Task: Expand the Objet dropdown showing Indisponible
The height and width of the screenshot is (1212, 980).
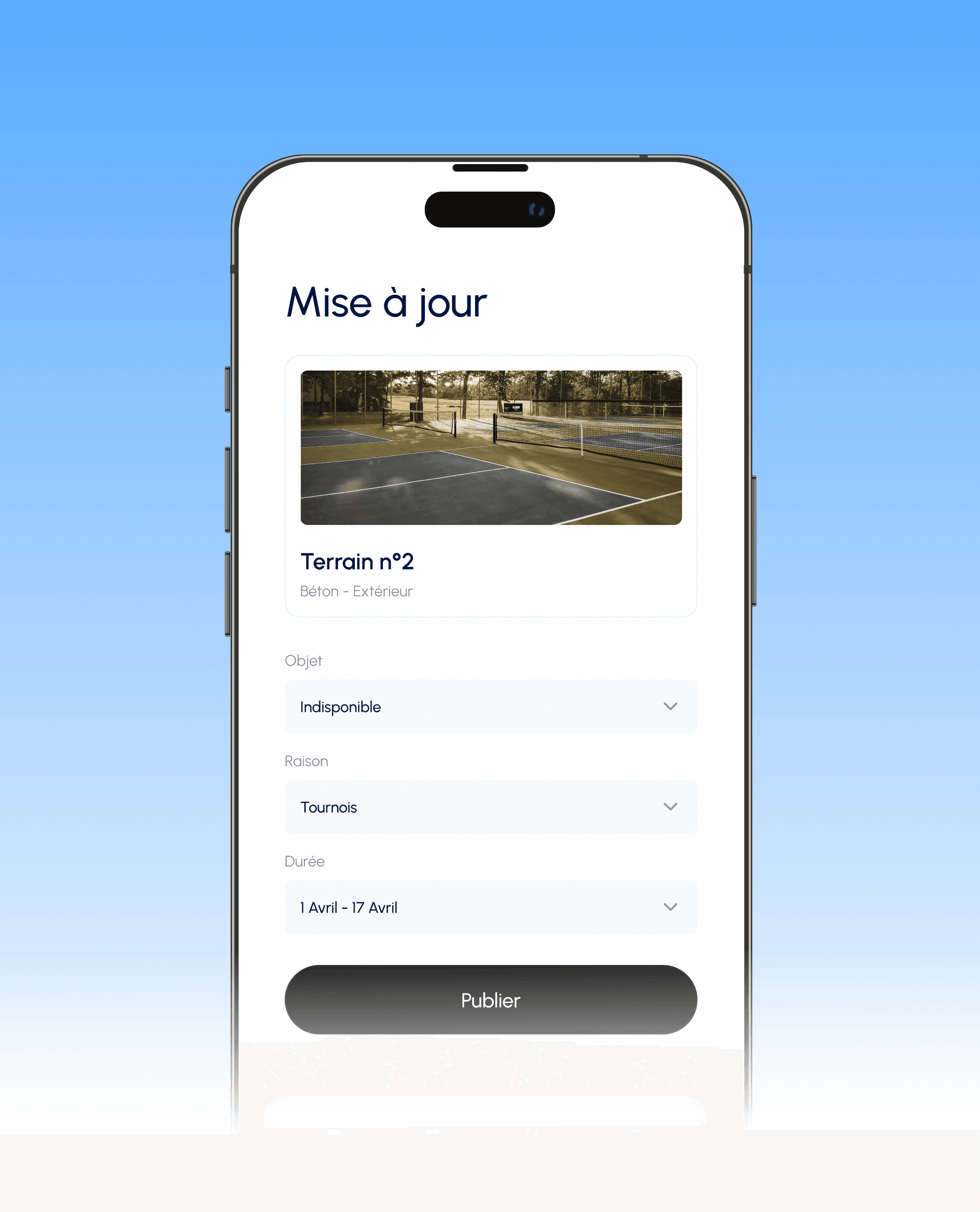Action: [490, 706]
